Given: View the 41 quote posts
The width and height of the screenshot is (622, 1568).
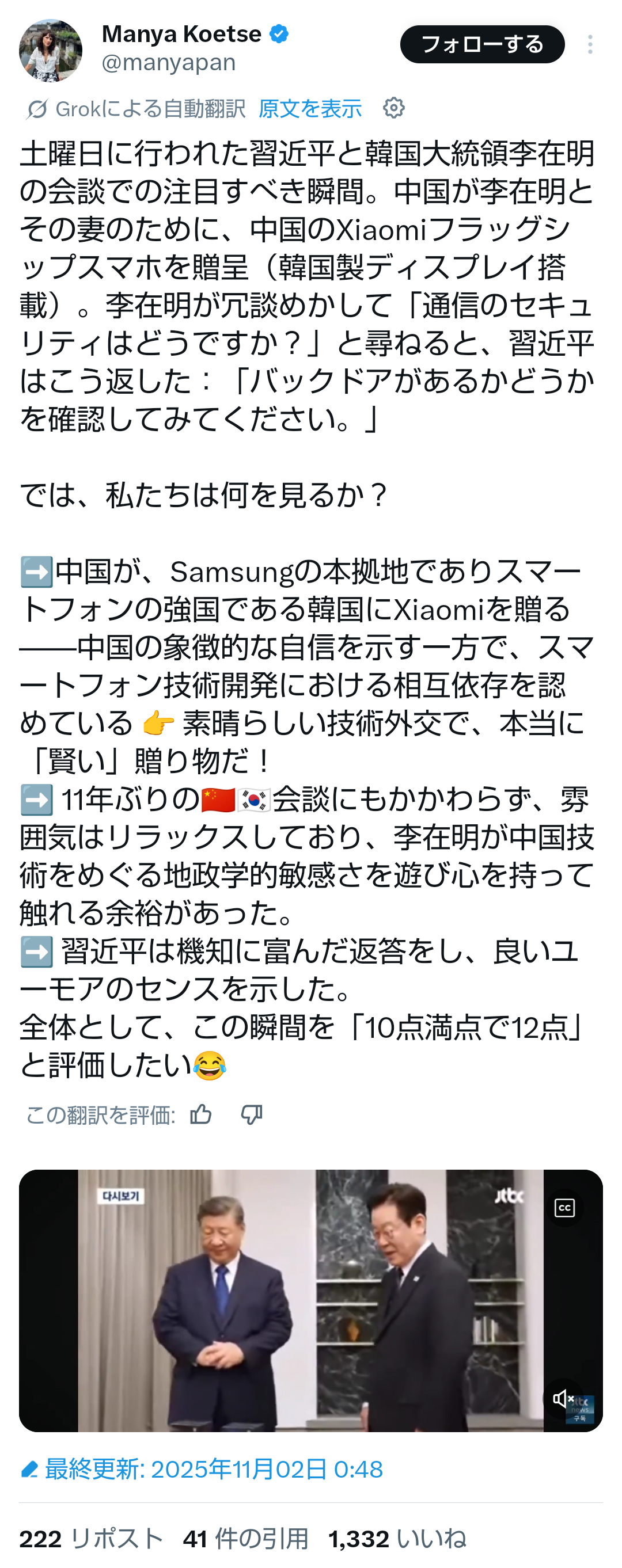Looking at the screenshot, I should click(245, 1539).
